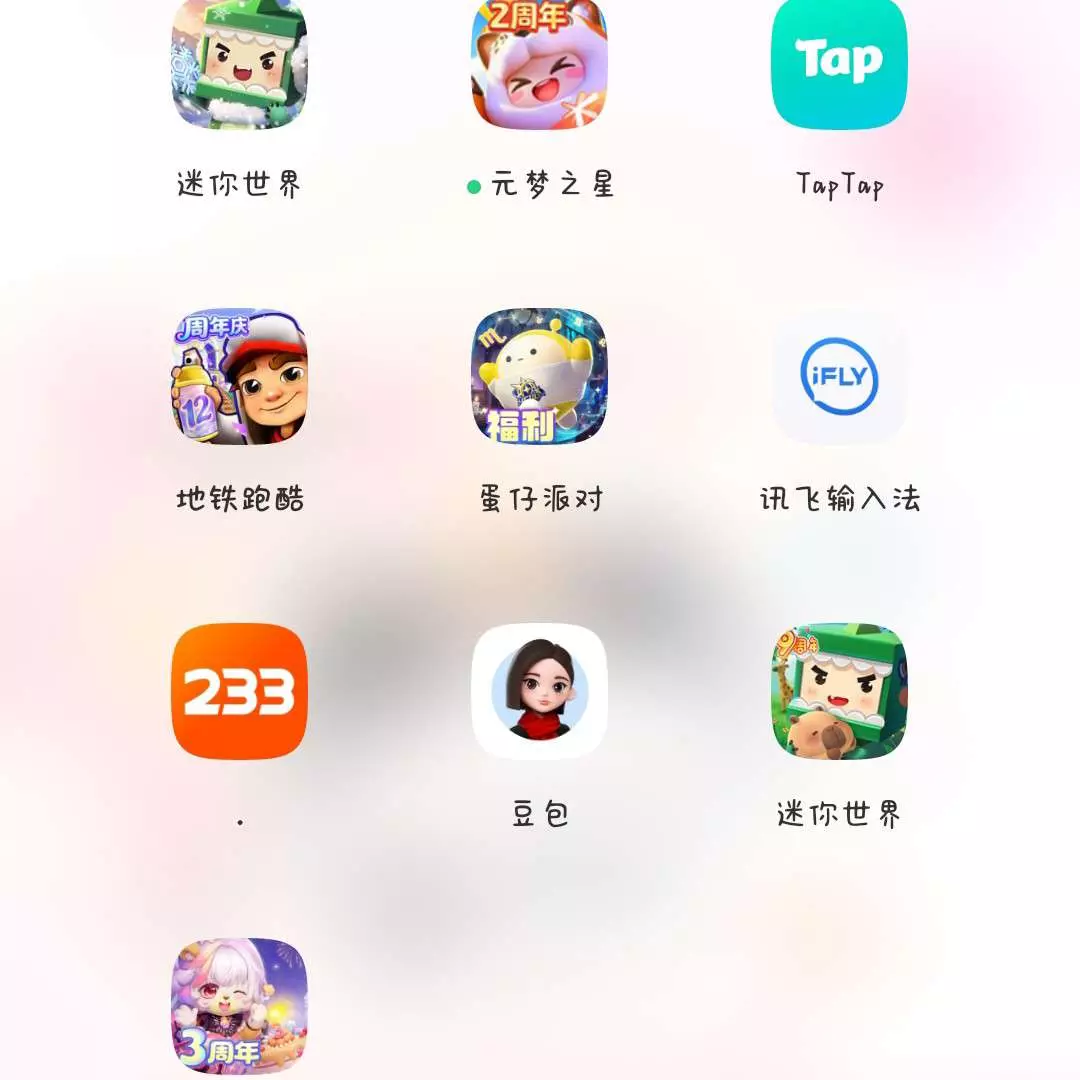Launch 讯飞输入法 with the iFLY icon
Viewport: 1080px width, 1080px height.
[x=839, y=376]
